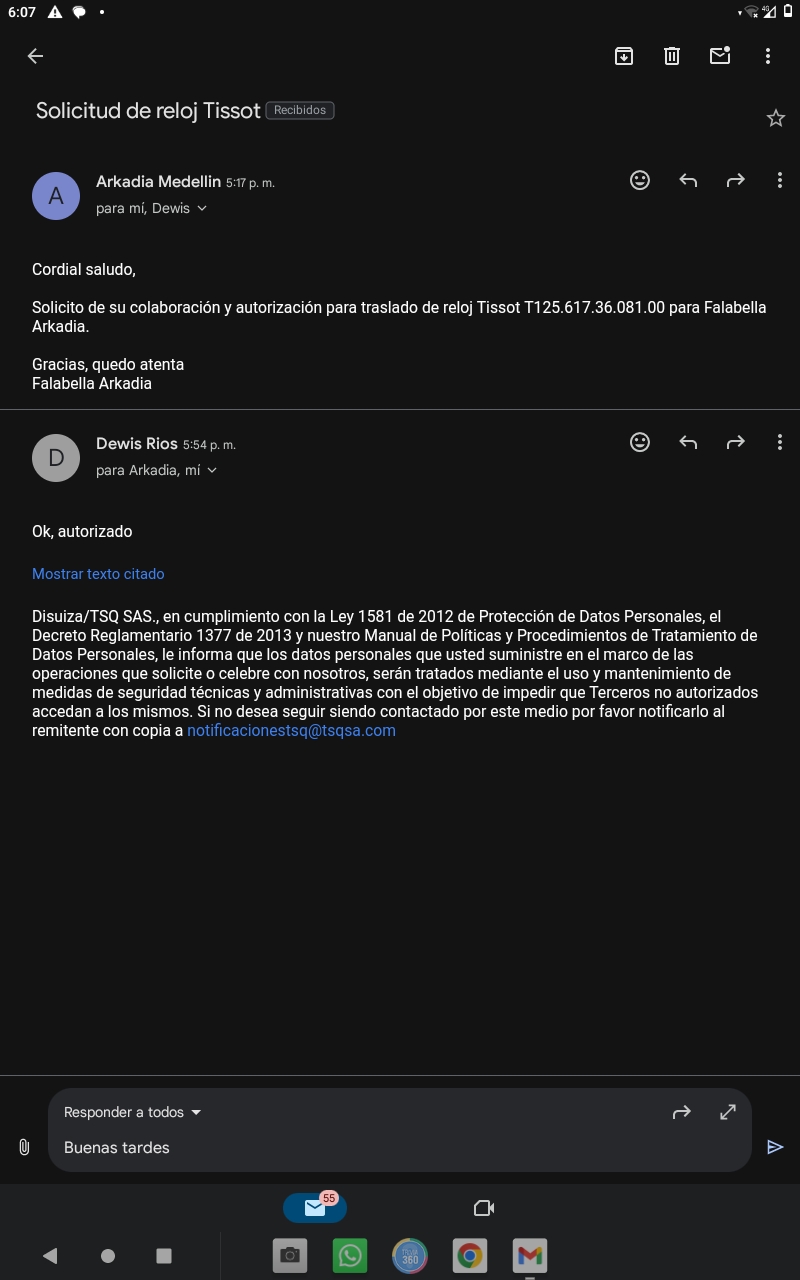Expand the reply box to full screen
The height and width of the screenshot is (1280, 800).
click(728, 1112)
